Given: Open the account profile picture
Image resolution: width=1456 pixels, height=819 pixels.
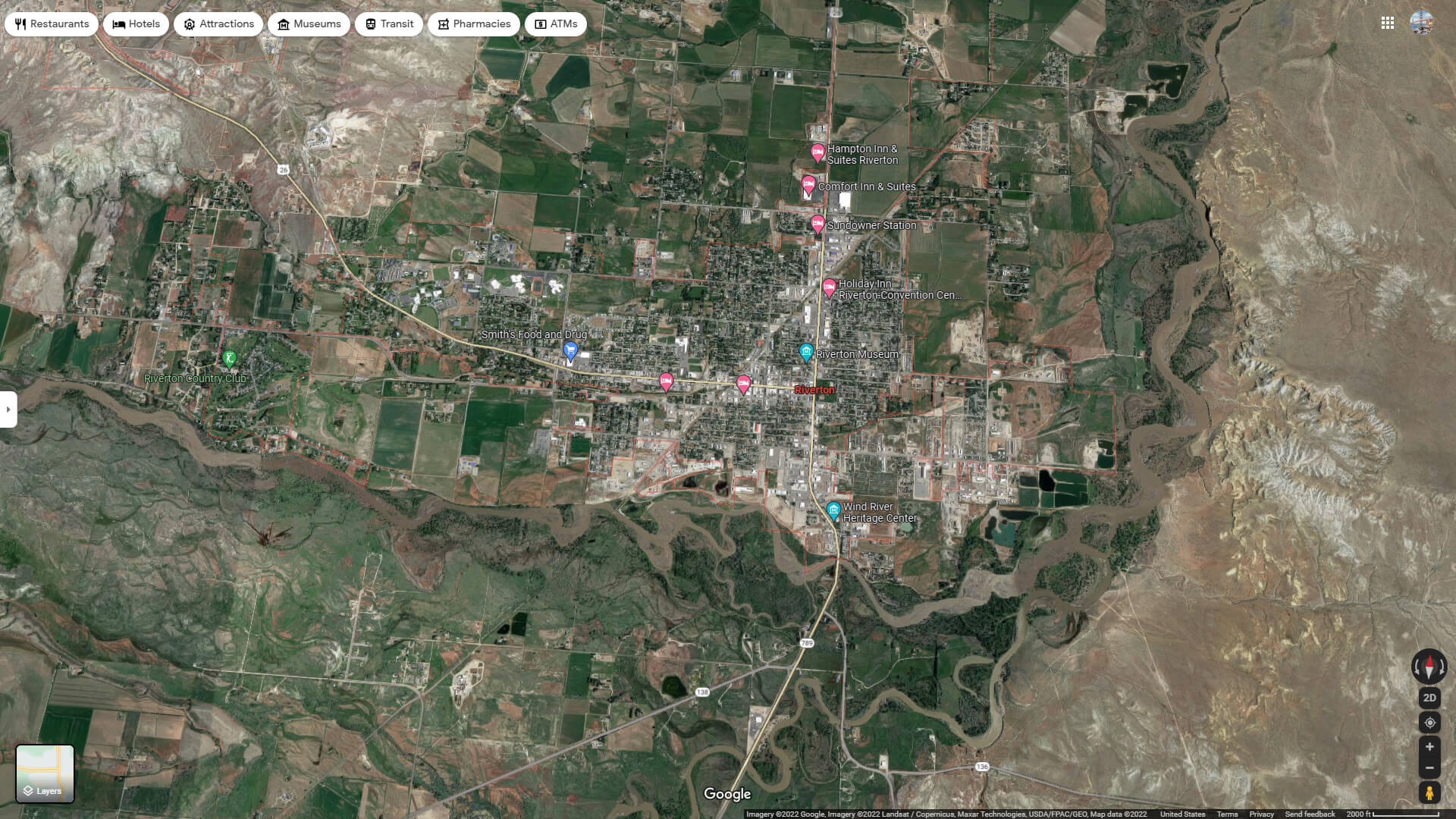Looking at the screenshot, I should pos(1421,23).
